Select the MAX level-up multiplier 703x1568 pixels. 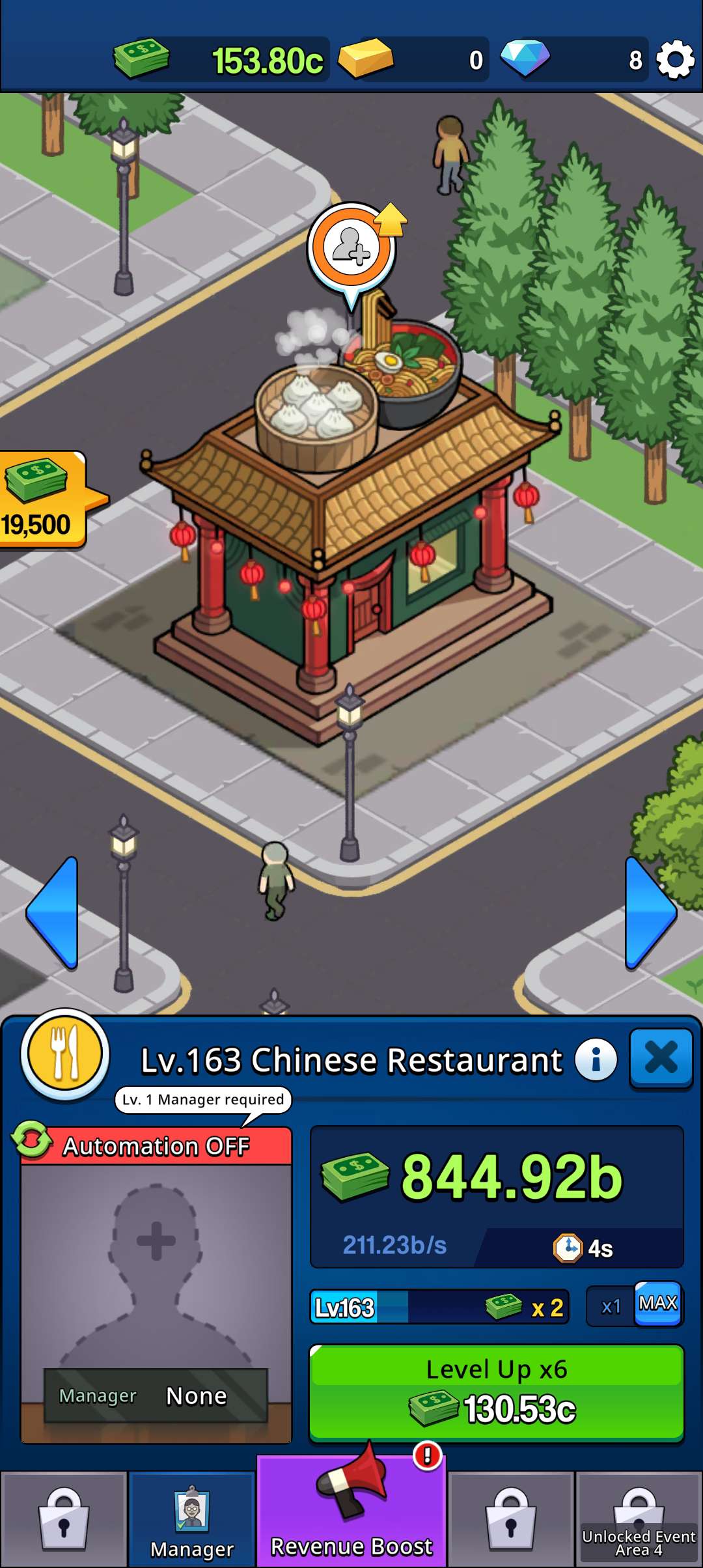(x=657, y=1303)
